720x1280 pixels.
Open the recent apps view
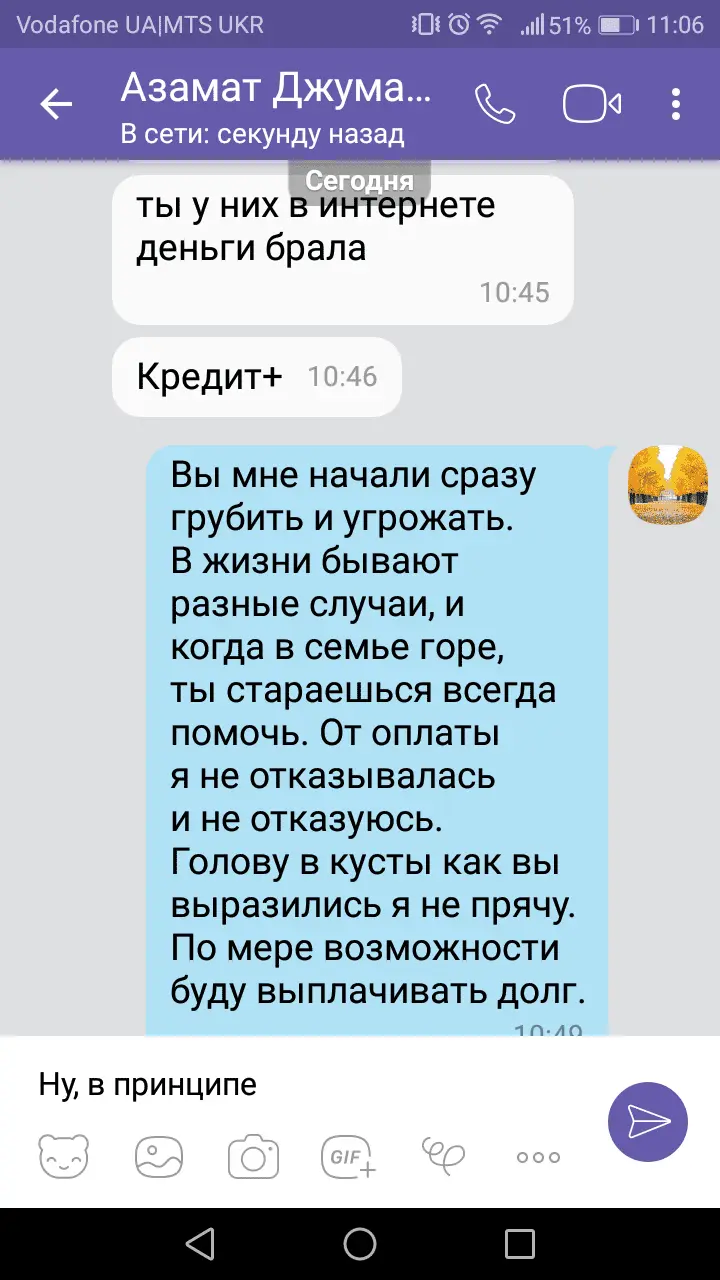(x=520, y=1244)
